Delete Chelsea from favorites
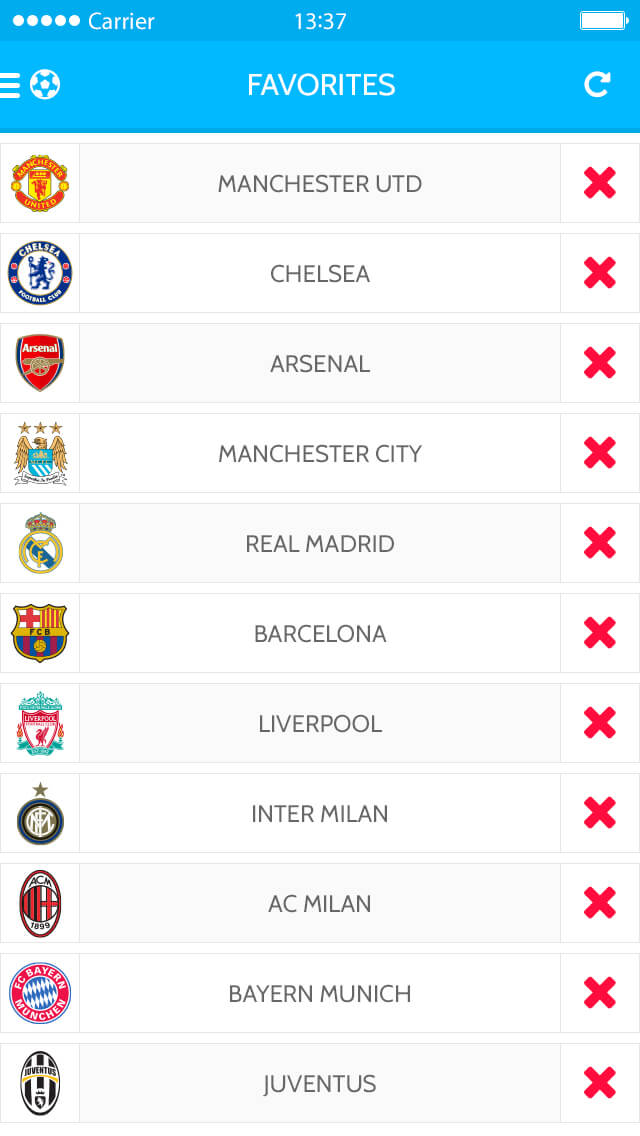 pos(599,273)
